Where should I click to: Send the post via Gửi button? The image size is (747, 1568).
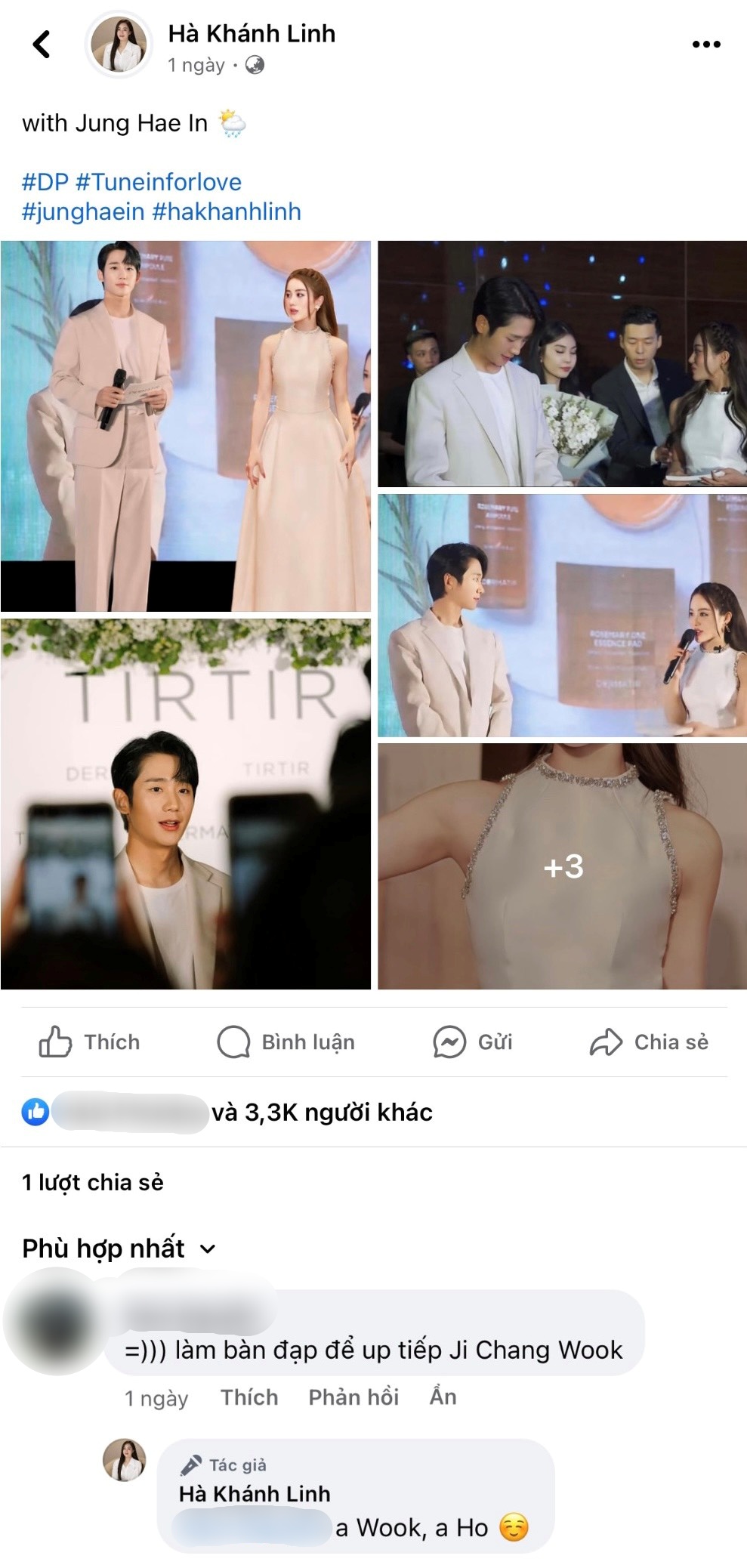tap(472, 1042)
